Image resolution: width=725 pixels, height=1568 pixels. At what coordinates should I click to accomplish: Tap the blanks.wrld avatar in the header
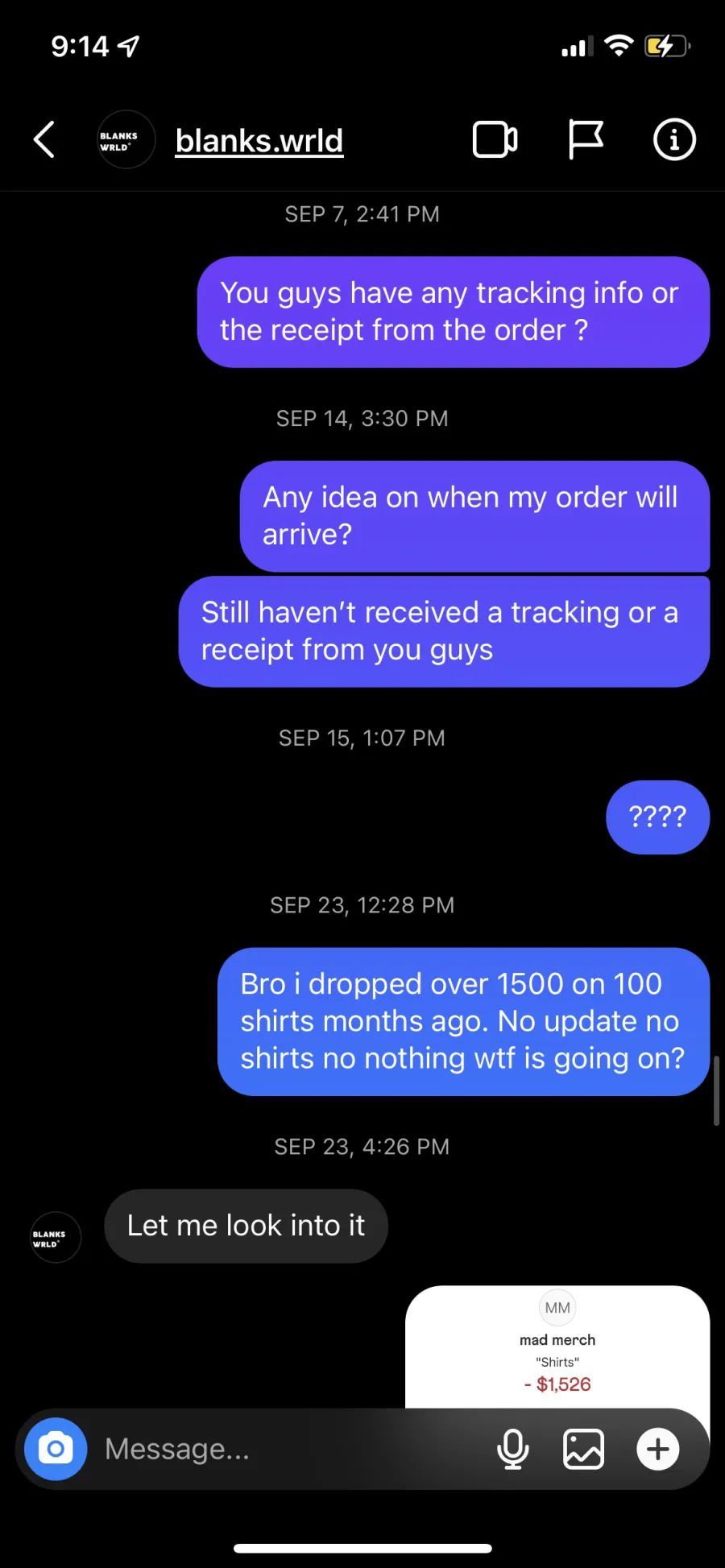(126, 139)
